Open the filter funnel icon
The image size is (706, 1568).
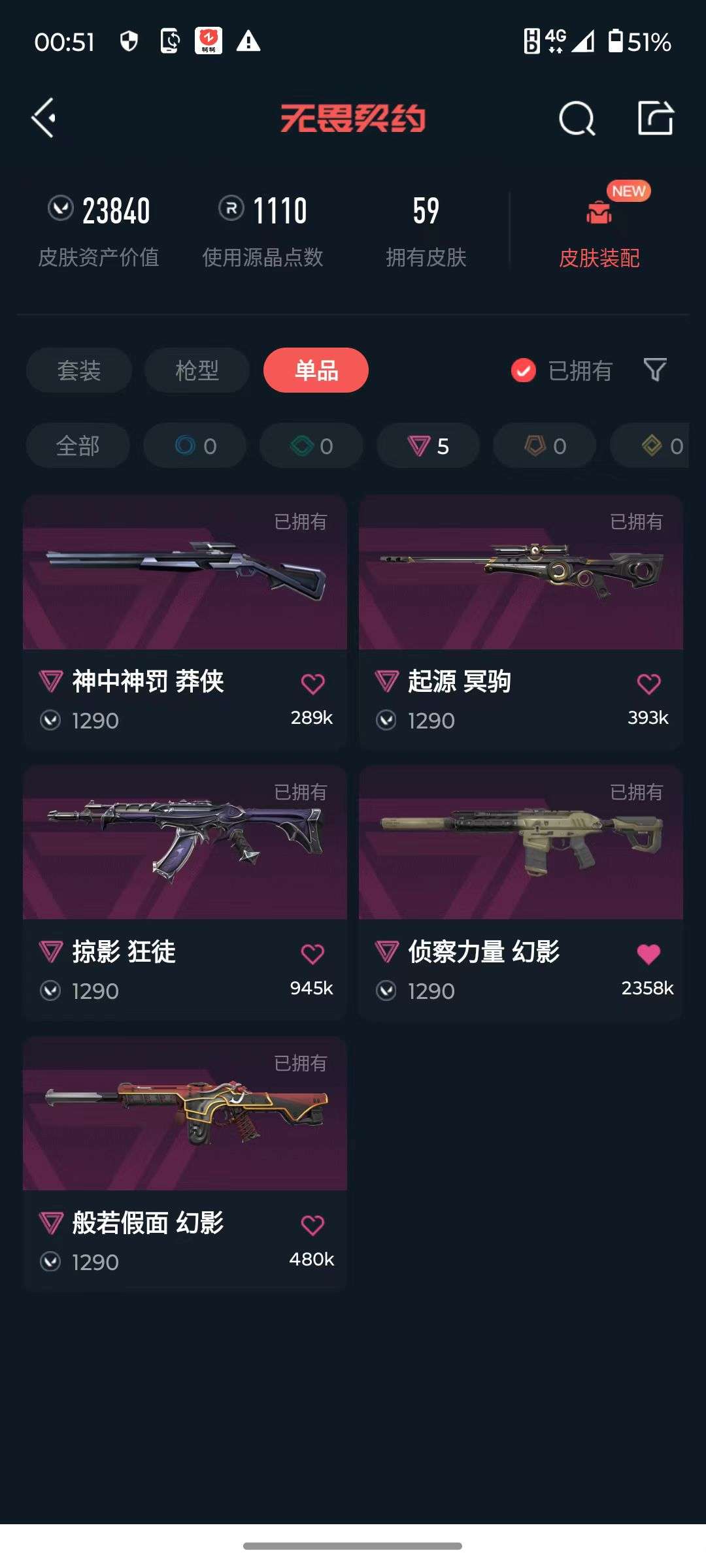coord(654,370)
